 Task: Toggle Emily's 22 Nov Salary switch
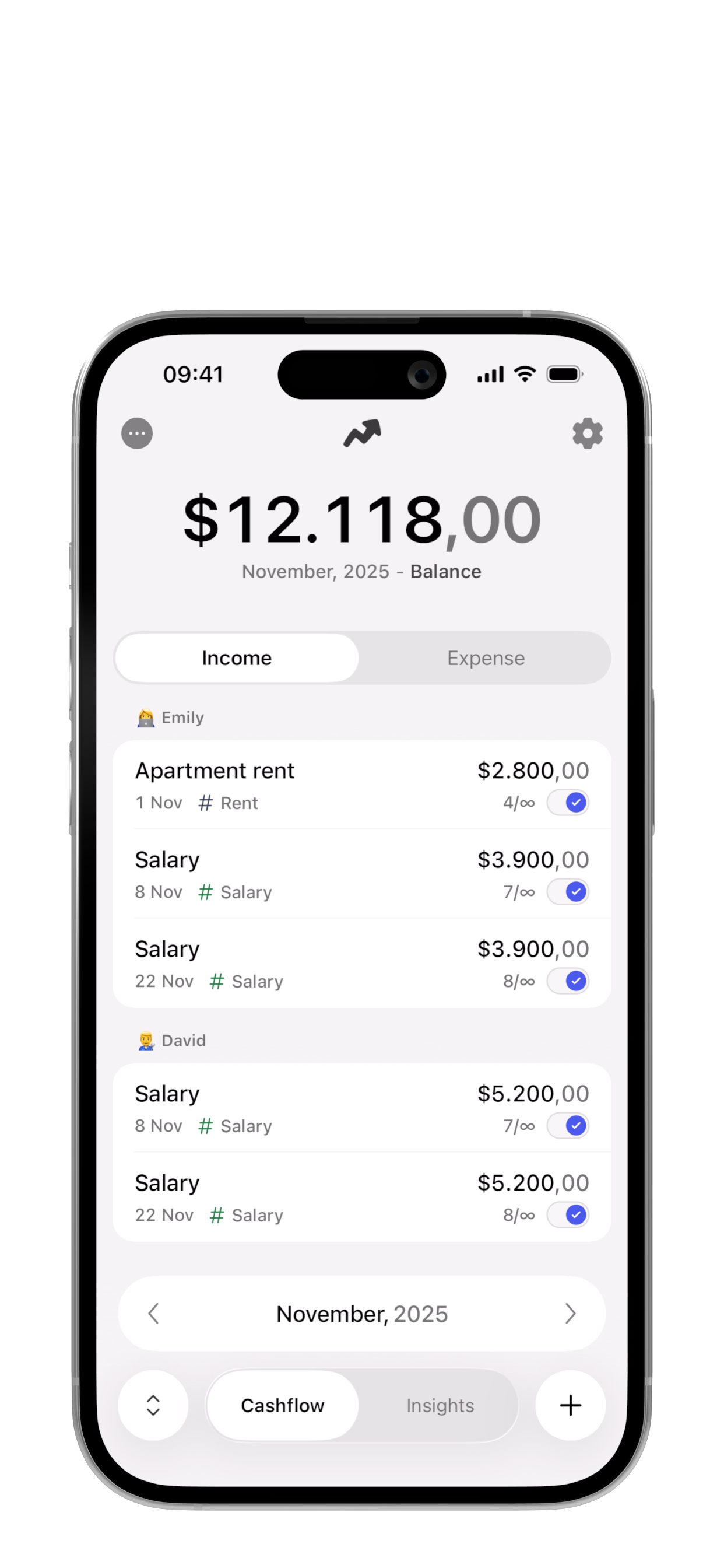tap(568, 981)
